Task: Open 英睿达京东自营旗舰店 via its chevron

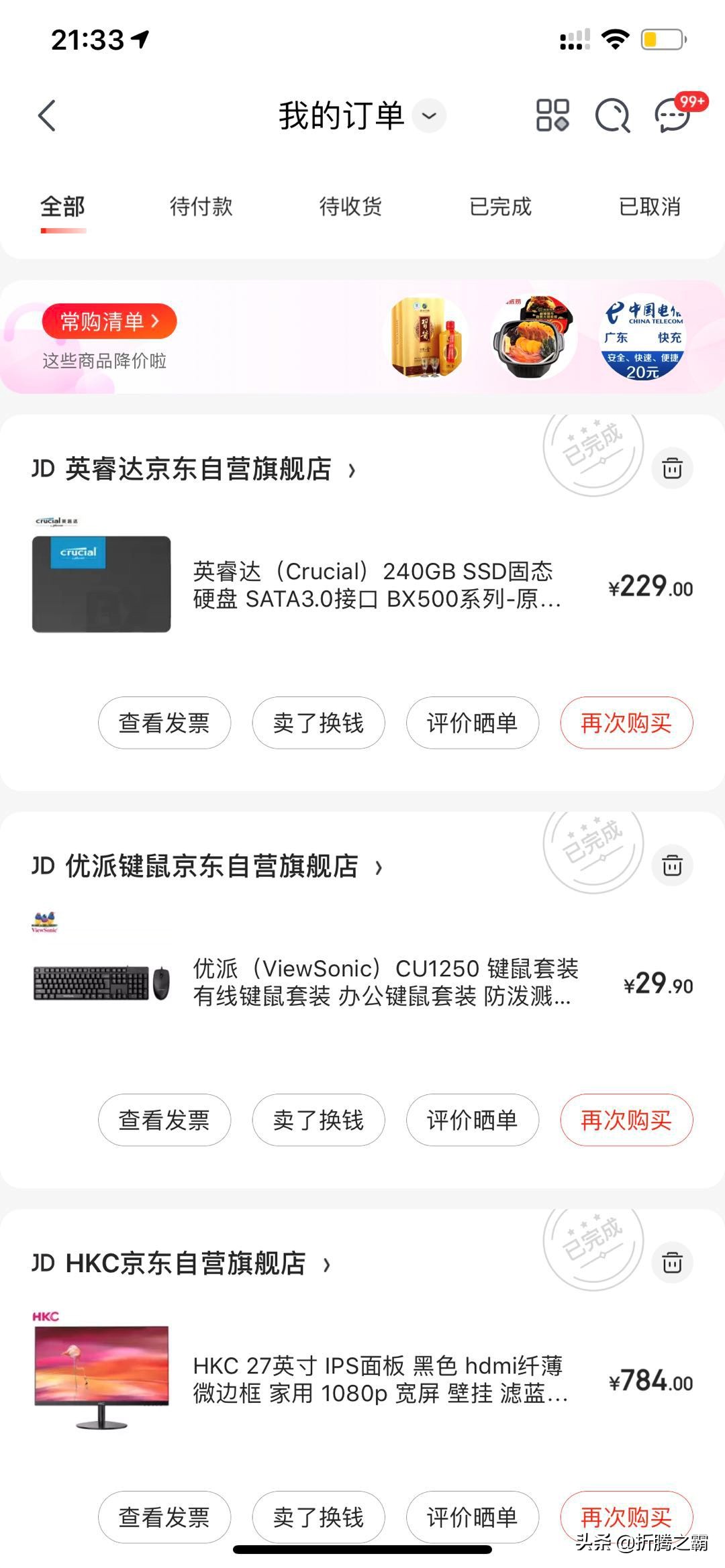Action: [x=351, y=469]
